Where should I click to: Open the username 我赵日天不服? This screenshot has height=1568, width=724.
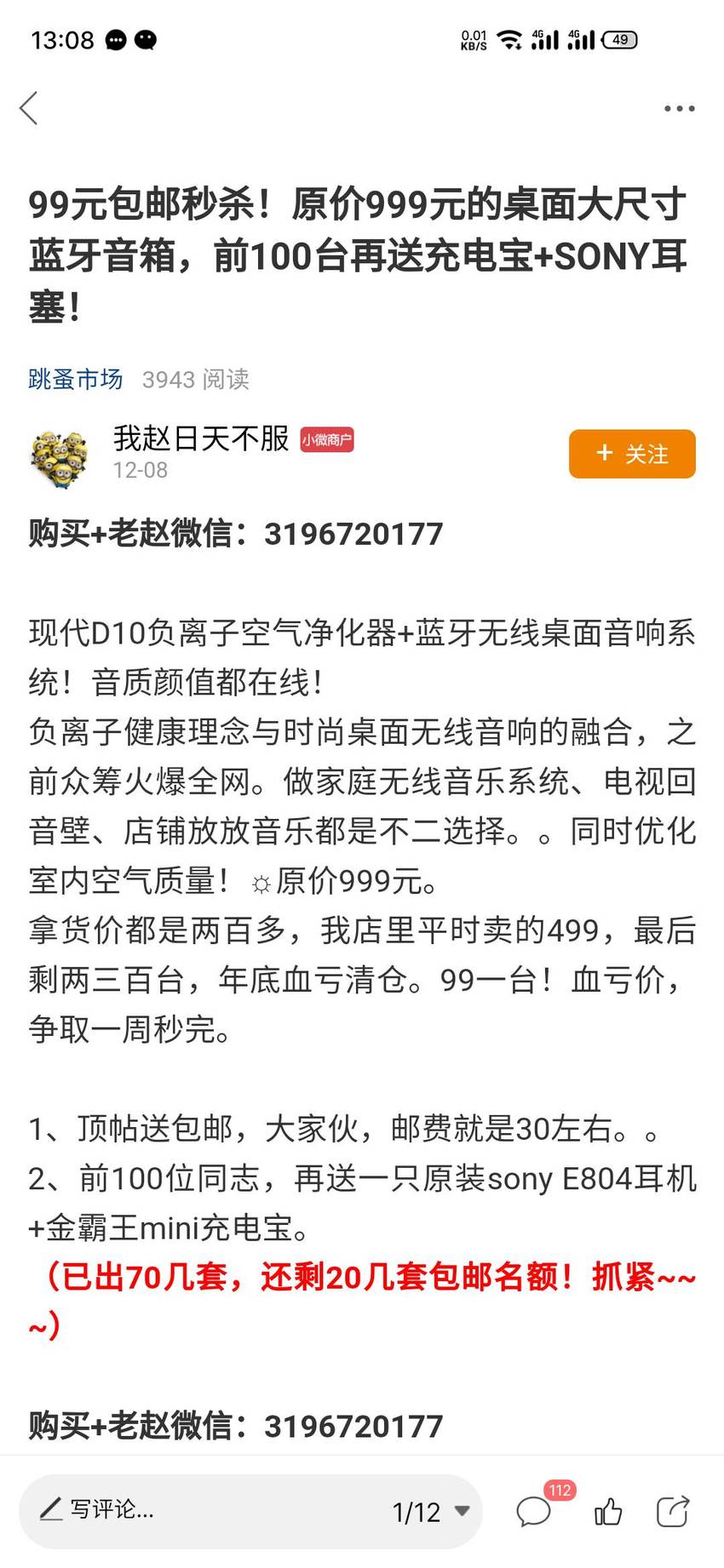[201, 438]
